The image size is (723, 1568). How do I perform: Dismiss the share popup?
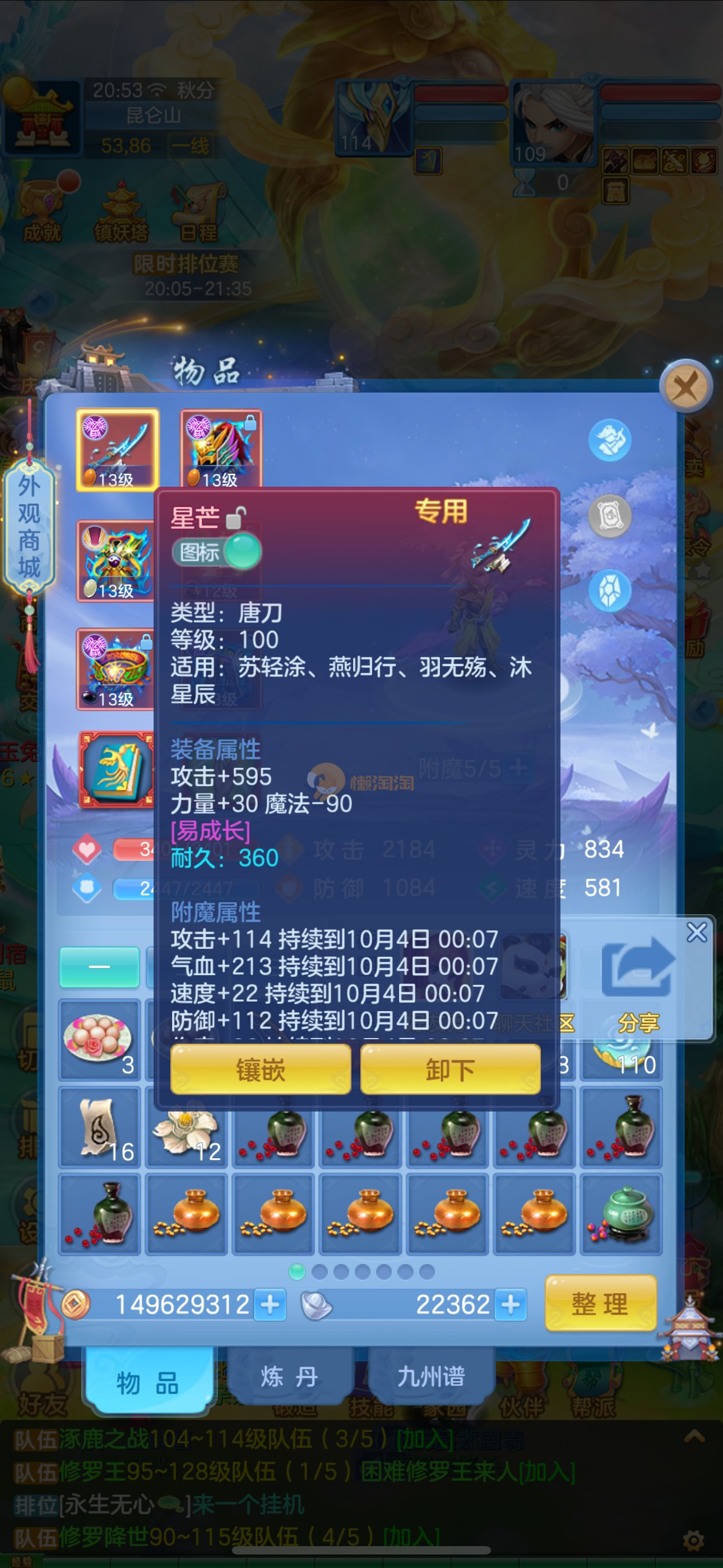(696, 932)
